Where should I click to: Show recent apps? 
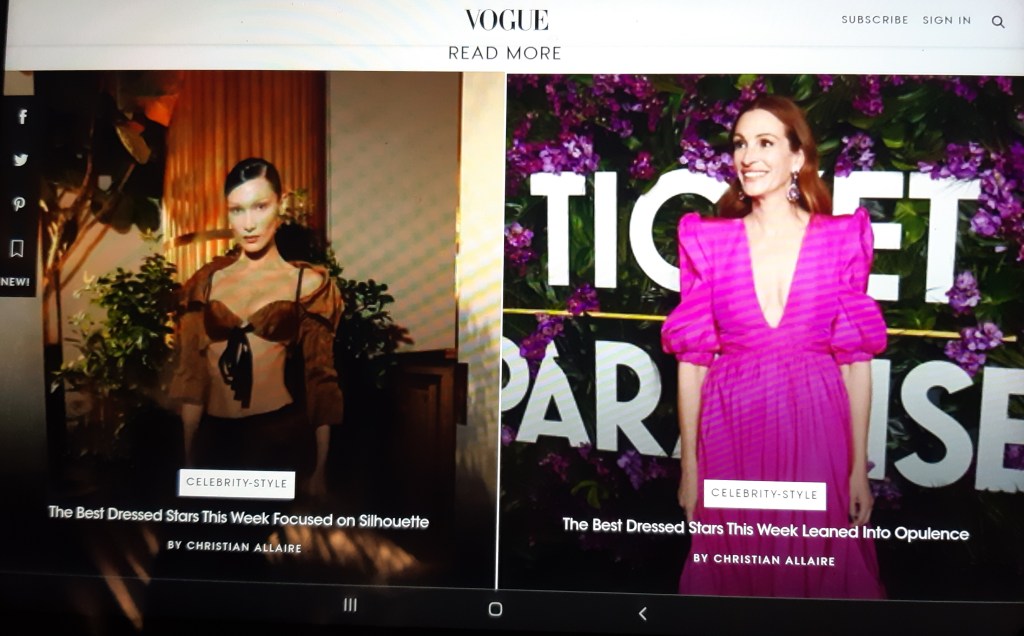350,605
